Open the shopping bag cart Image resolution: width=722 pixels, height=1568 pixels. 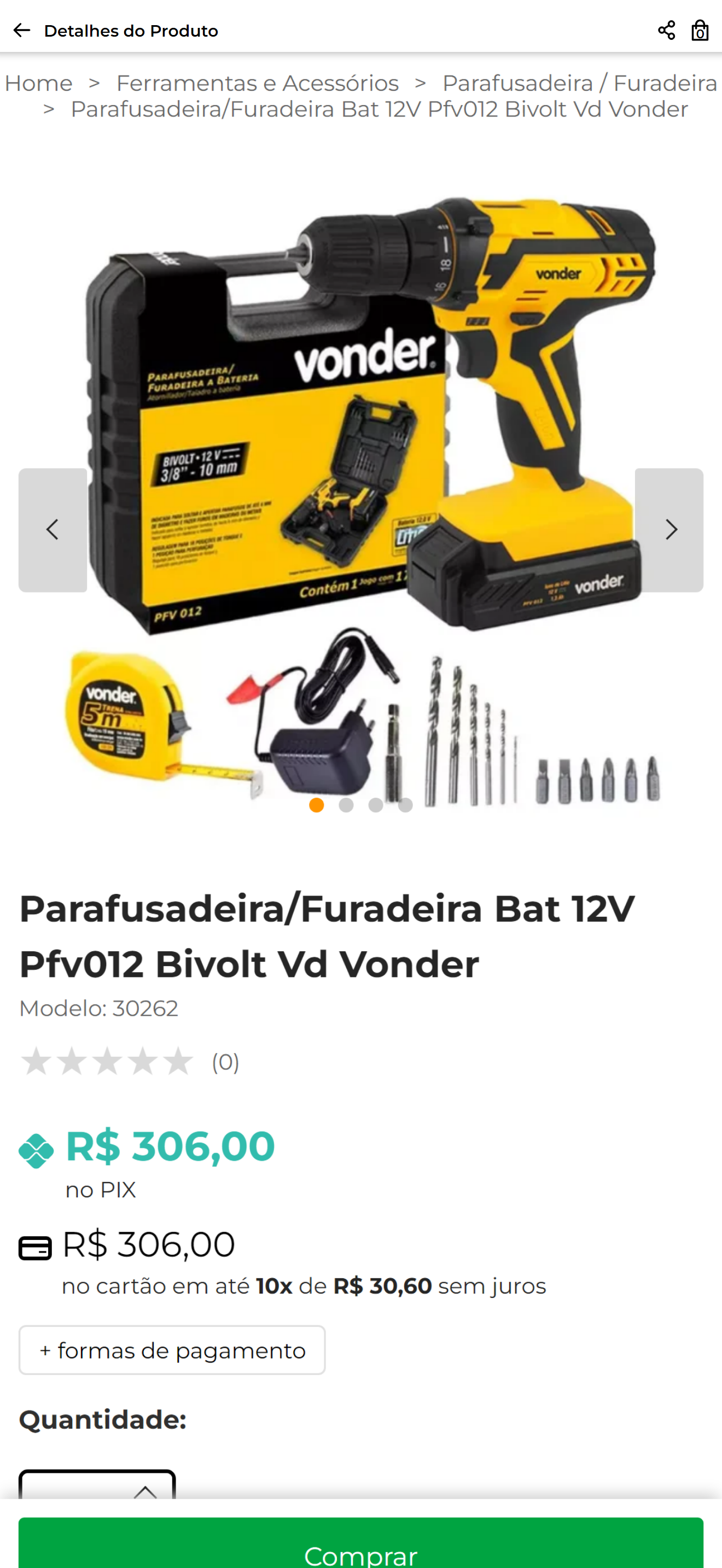point(700,31)
